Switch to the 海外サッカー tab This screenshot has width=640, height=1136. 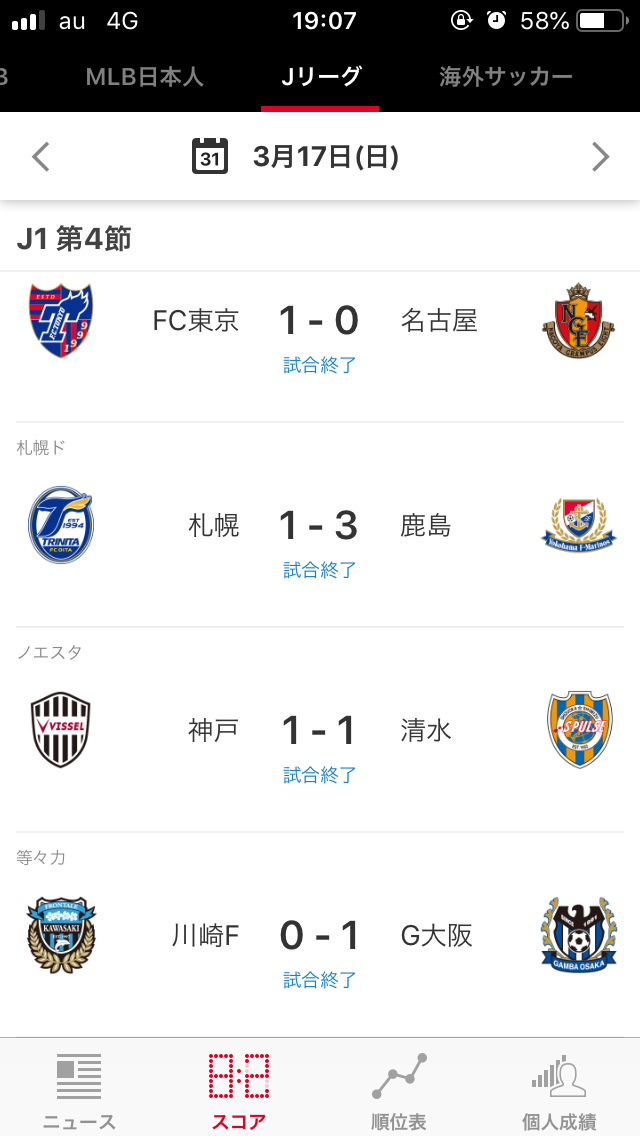click(506, 77)
